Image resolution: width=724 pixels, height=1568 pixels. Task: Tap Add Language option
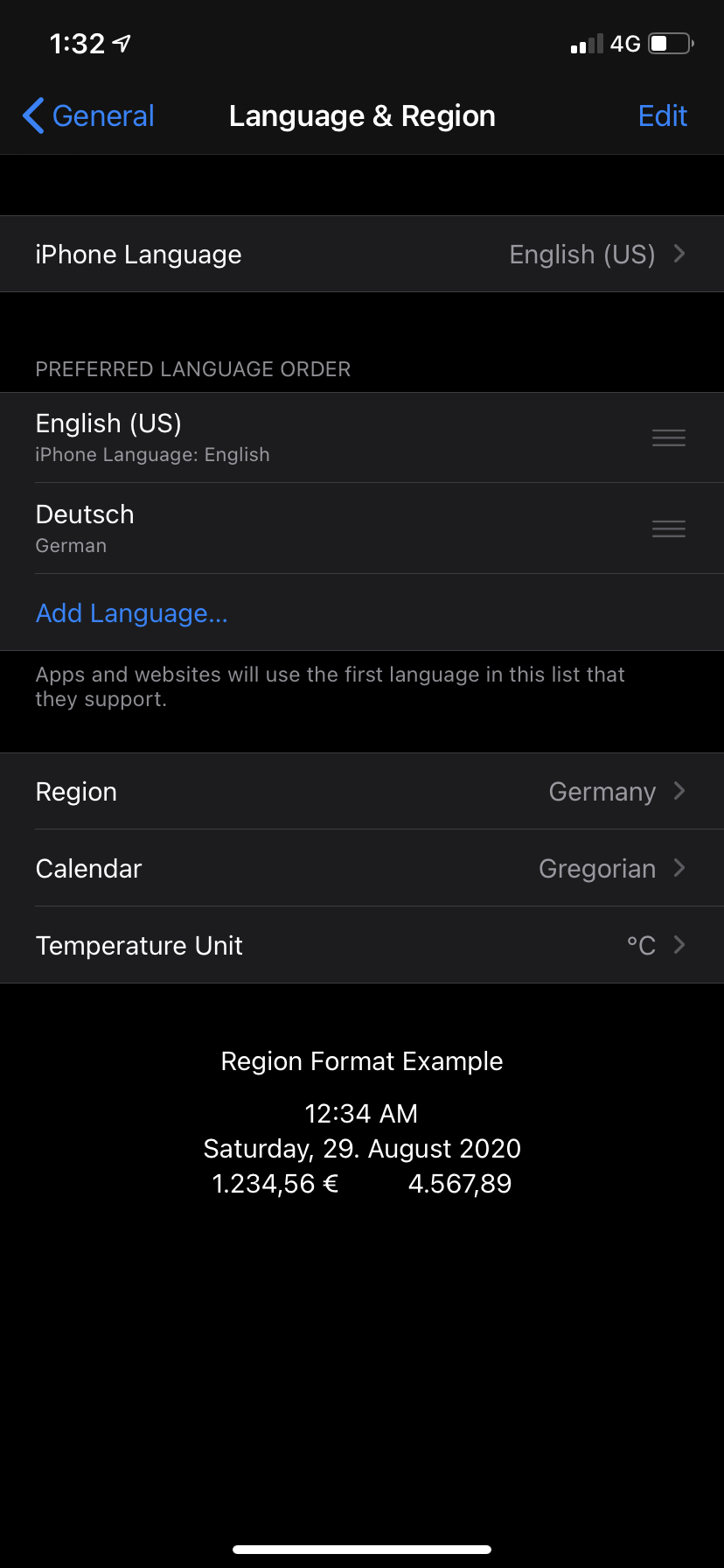[132, 613]
